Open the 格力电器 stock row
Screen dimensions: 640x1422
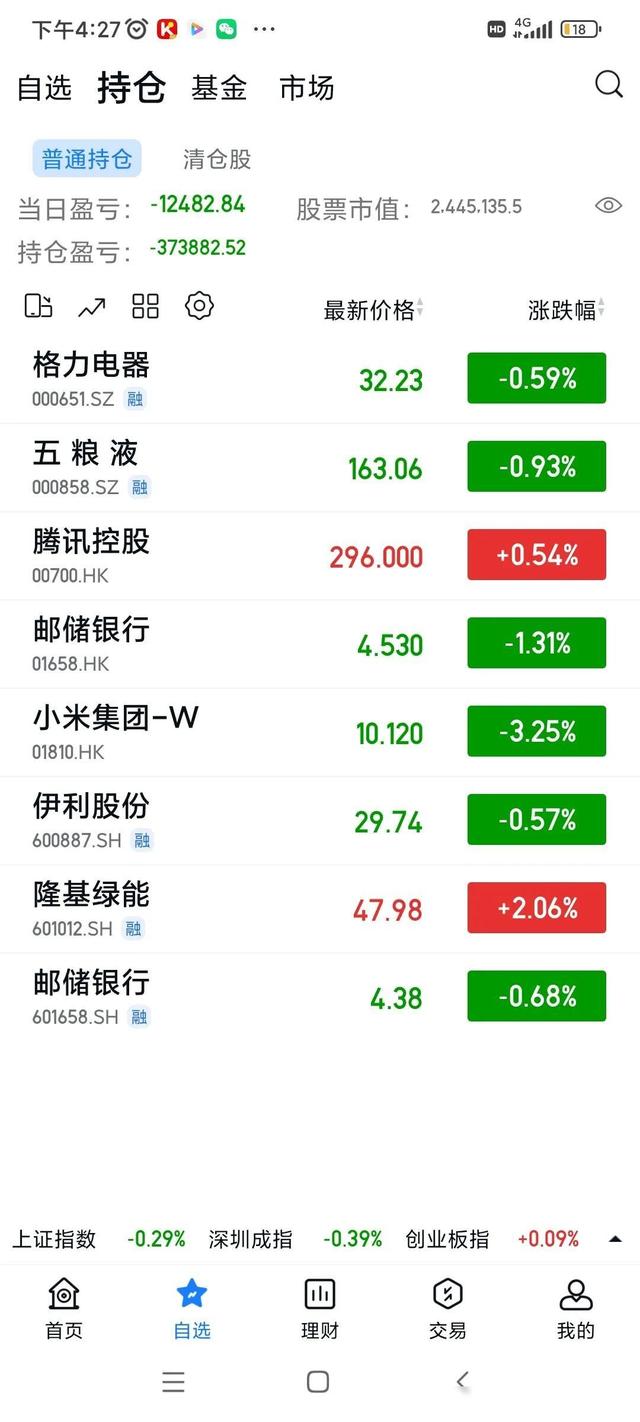[320, 379]
